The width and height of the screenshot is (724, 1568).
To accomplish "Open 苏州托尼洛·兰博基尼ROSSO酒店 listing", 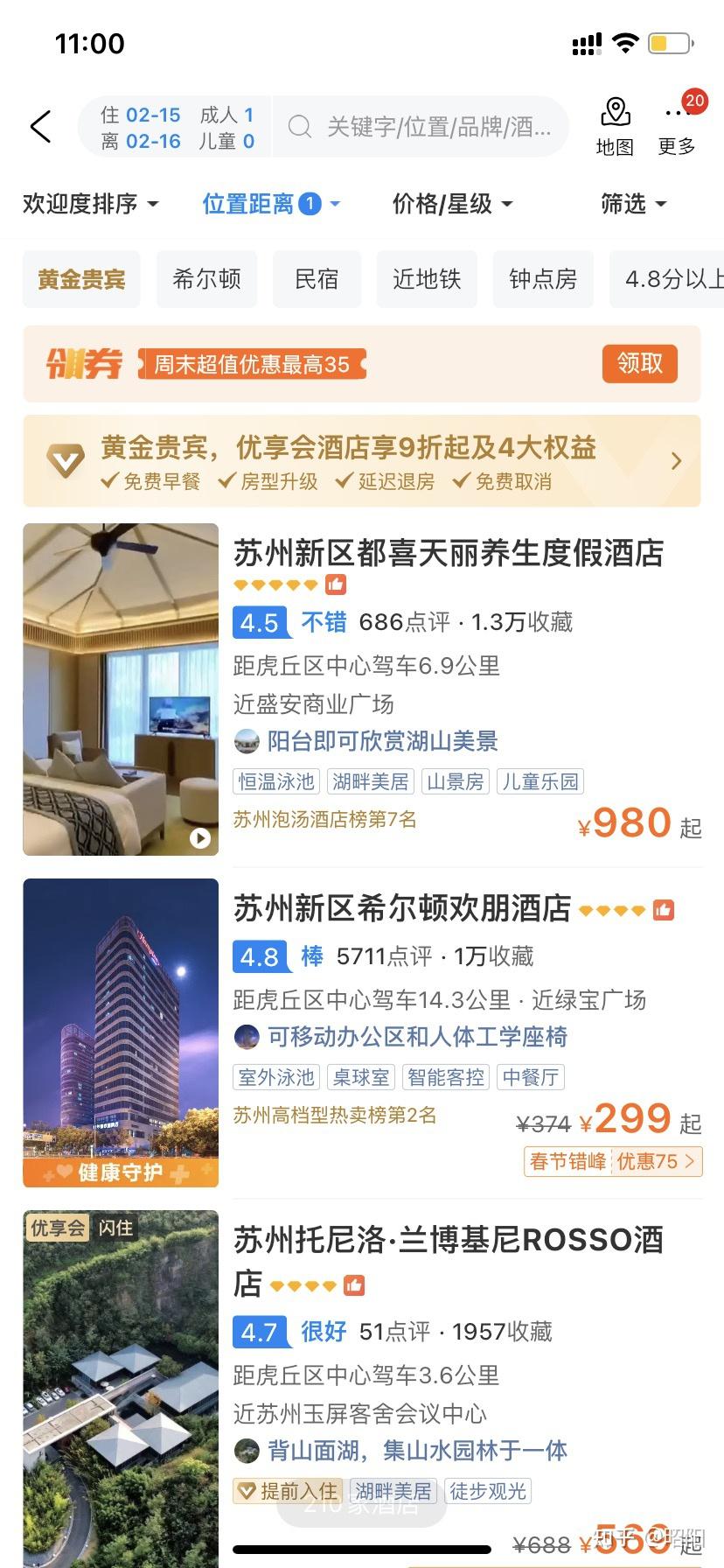I will tap(448, 1240).
